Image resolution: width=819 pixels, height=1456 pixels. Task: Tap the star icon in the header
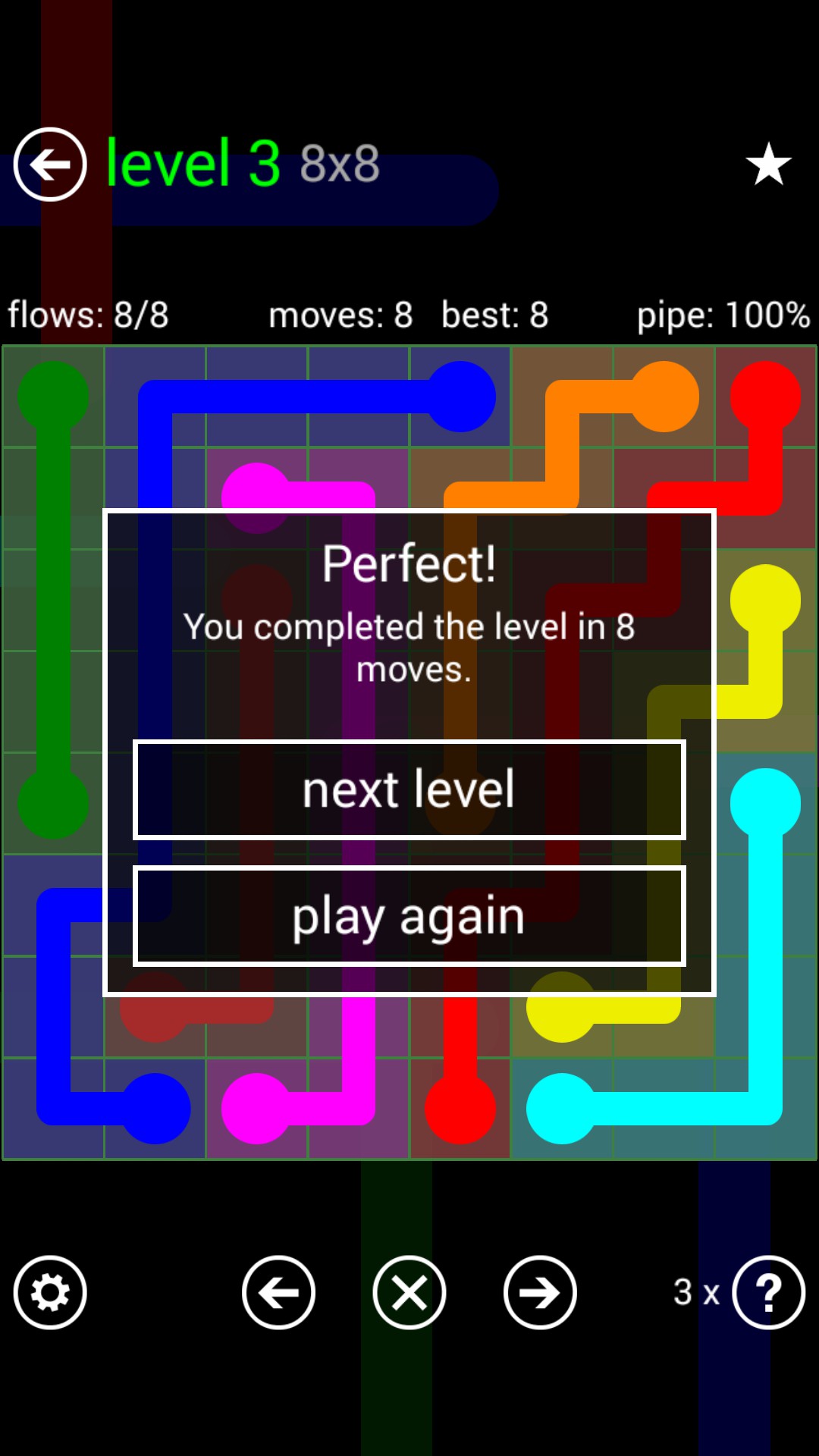[x=768, y=164]
